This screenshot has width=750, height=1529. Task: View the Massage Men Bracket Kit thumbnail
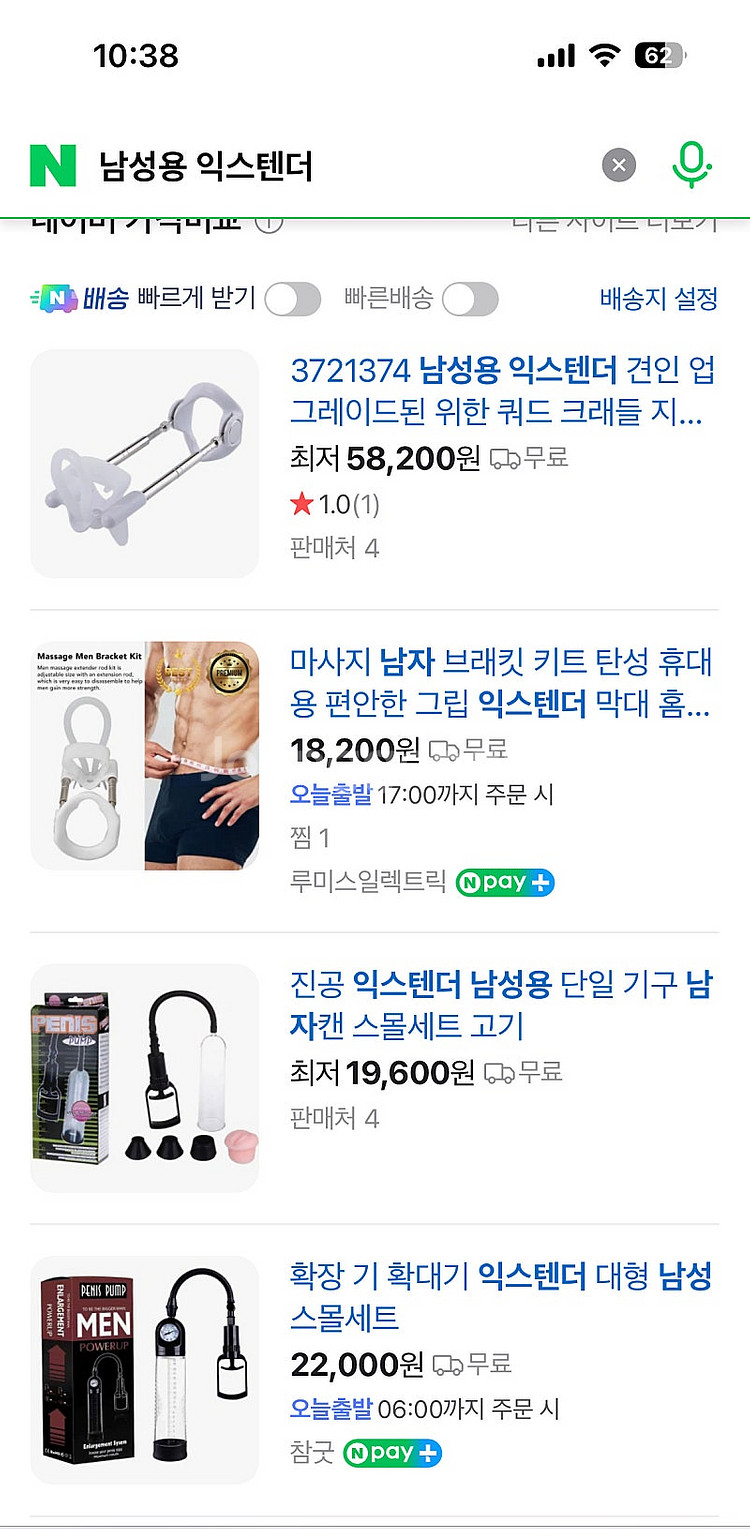click(x=145, y=756)
